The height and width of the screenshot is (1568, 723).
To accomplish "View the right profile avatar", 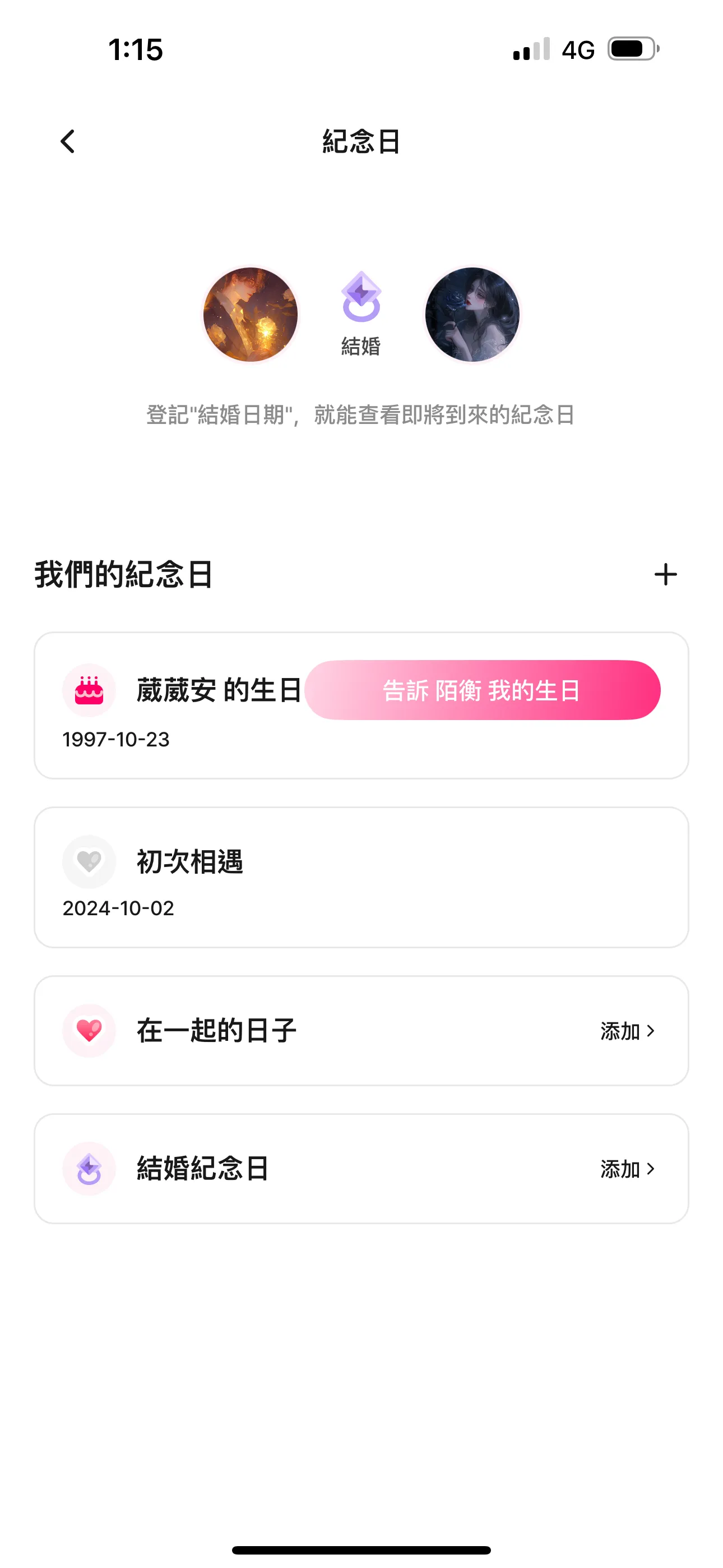I will 472,315.
